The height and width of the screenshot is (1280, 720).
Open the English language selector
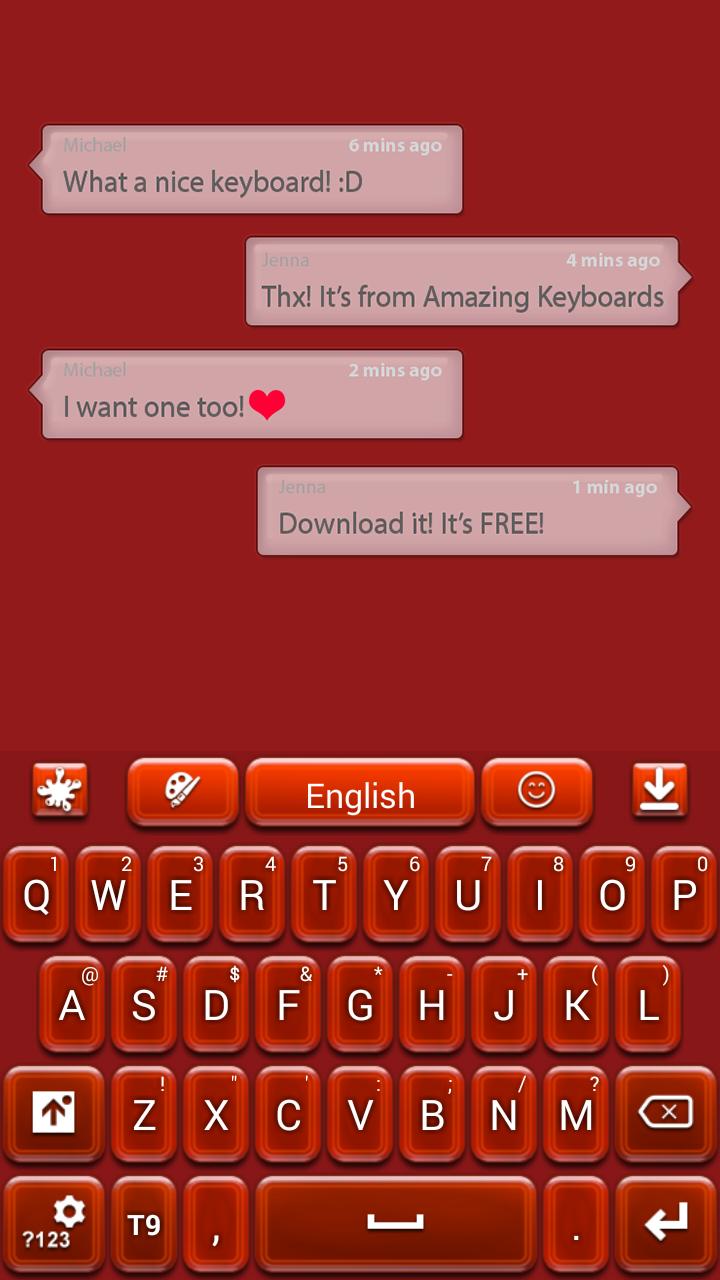[x=360, y=794]
